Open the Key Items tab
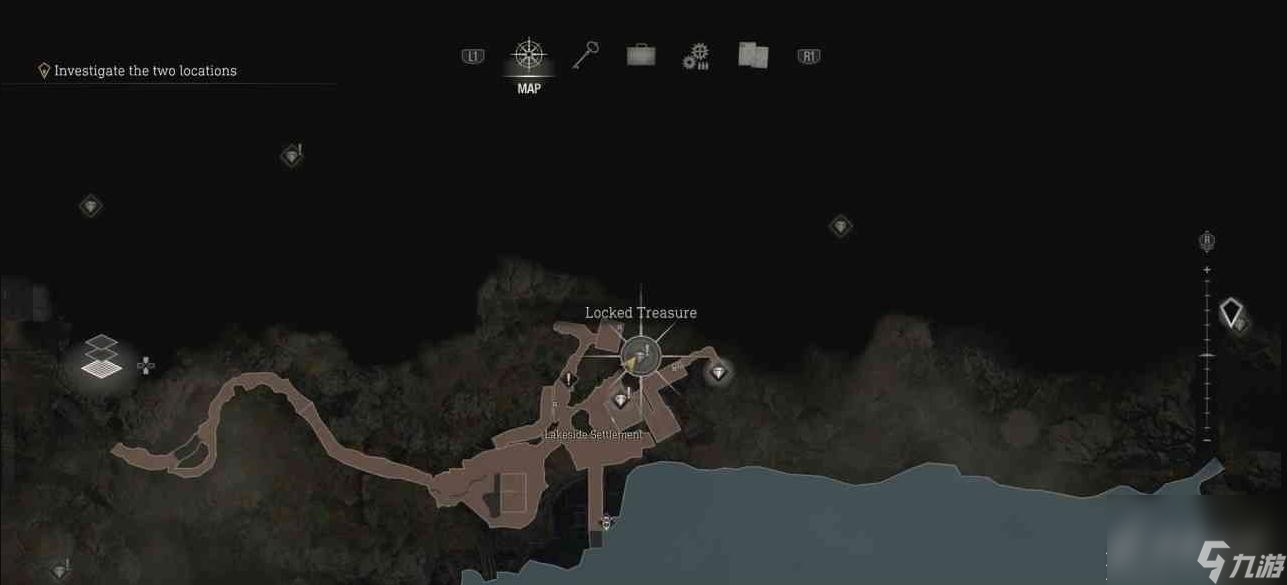Image resolution: width=1287 pixels, height=585 pixels. (586, 55)
